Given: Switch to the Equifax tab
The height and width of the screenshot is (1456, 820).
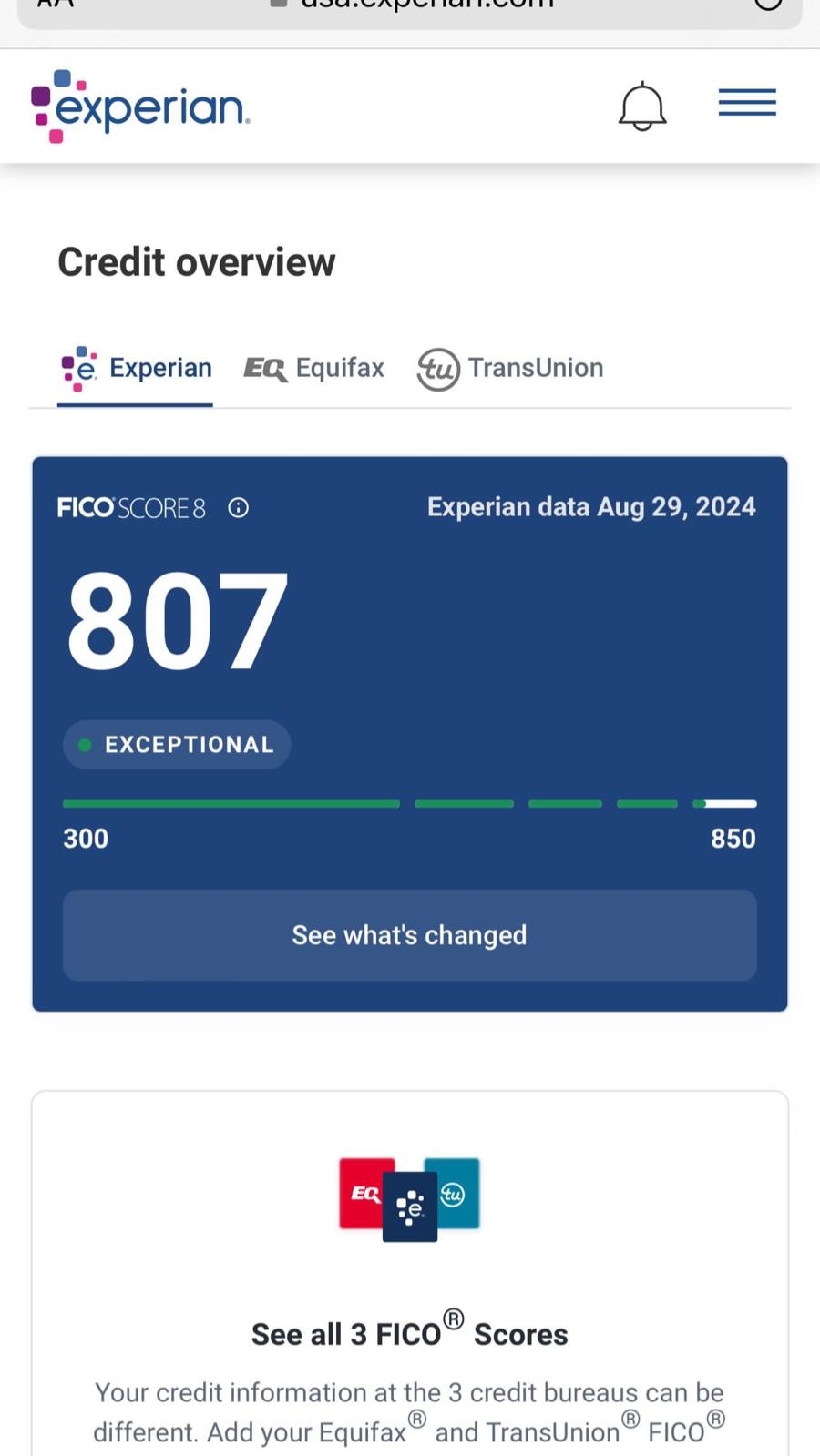Looking at the screenshot, I should [x=314, y=368].
